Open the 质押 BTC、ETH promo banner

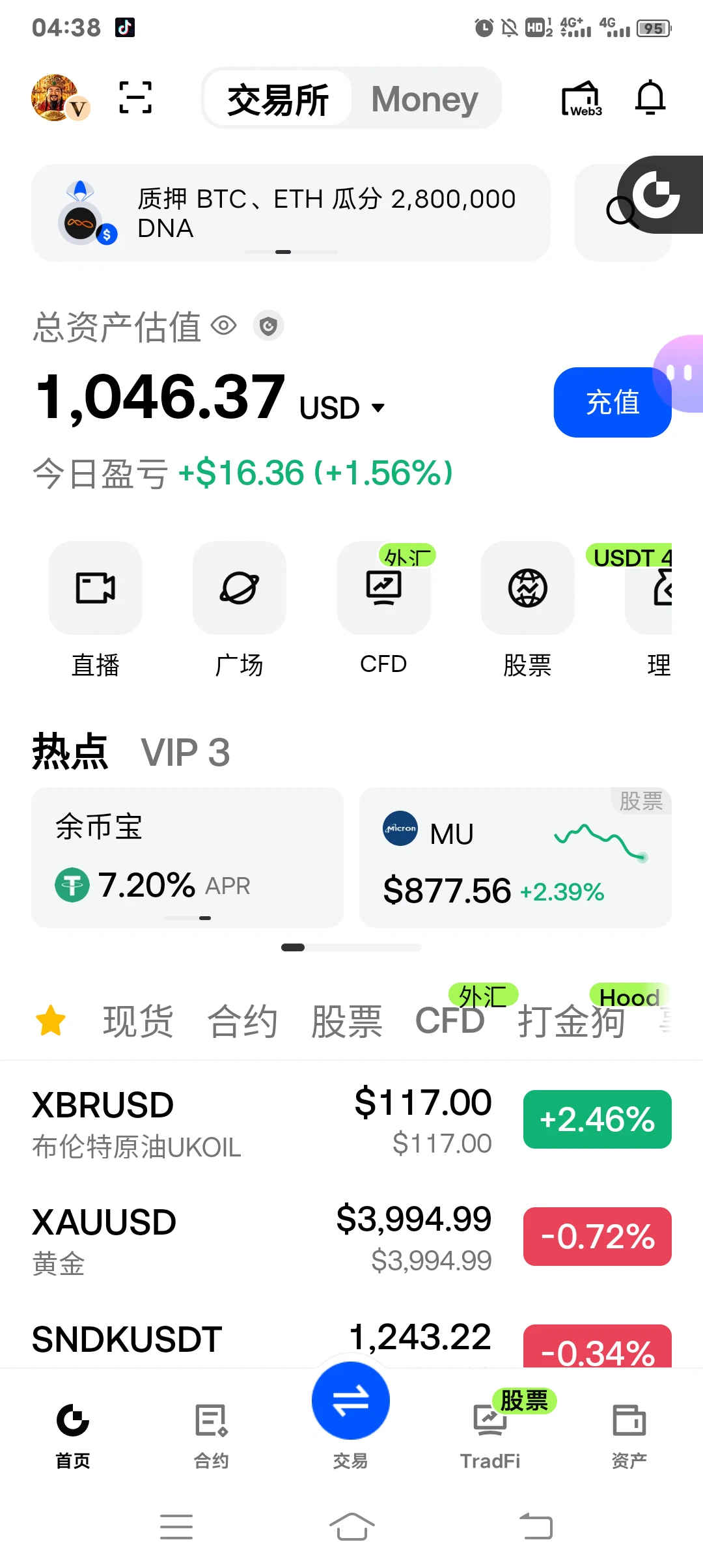(x=291, y=213)
